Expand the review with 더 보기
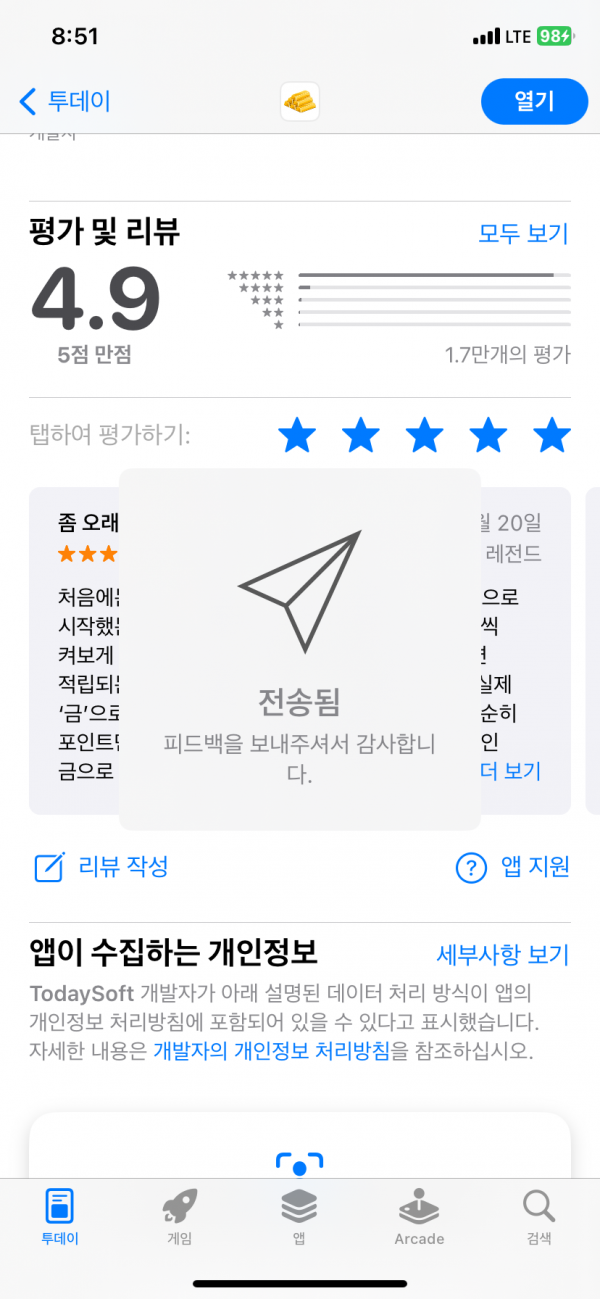The image size is (600, 1299). pyautogui.click(x=510, y=771)
